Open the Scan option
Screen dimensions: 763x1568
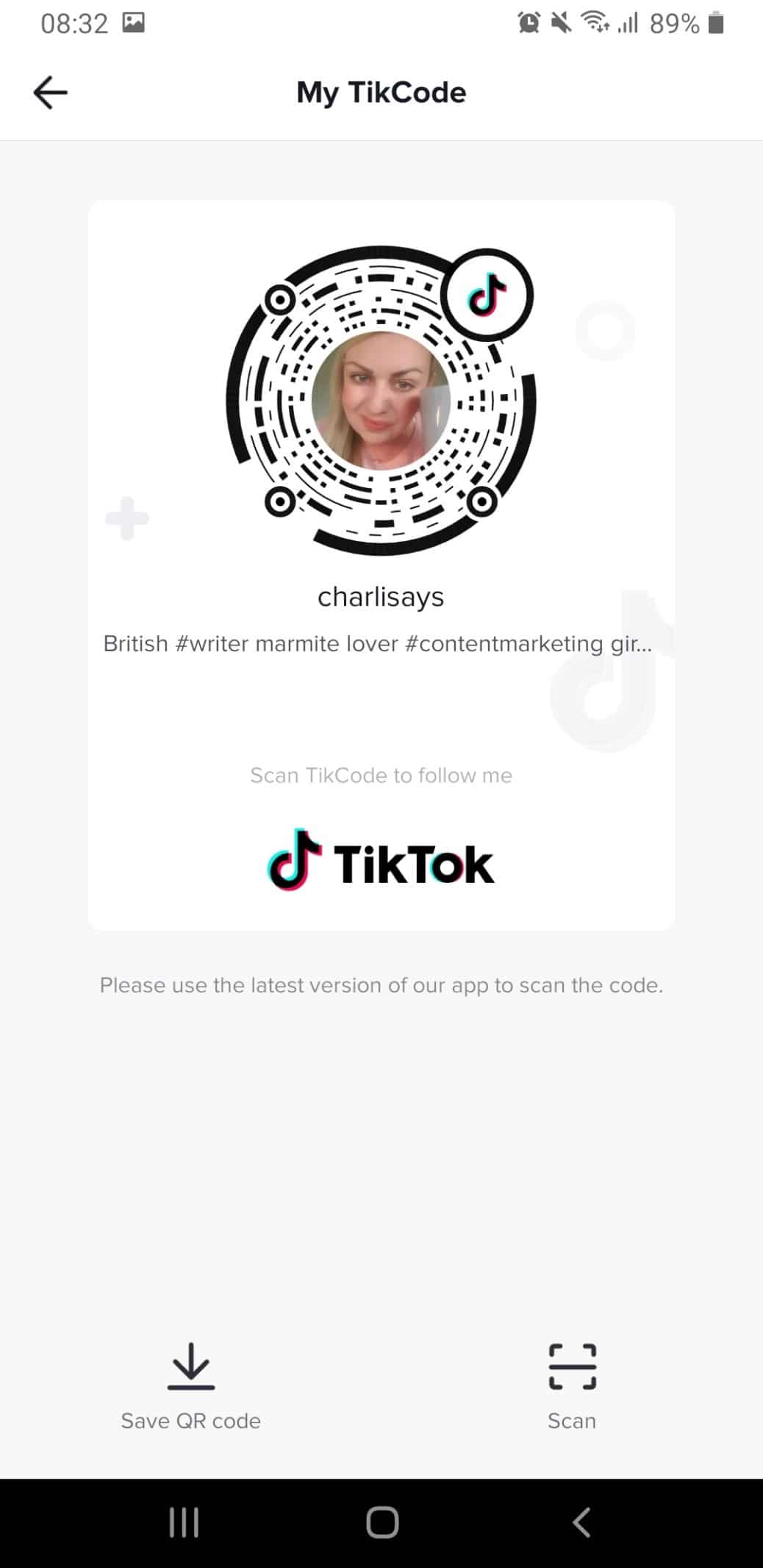[572, 1385]
